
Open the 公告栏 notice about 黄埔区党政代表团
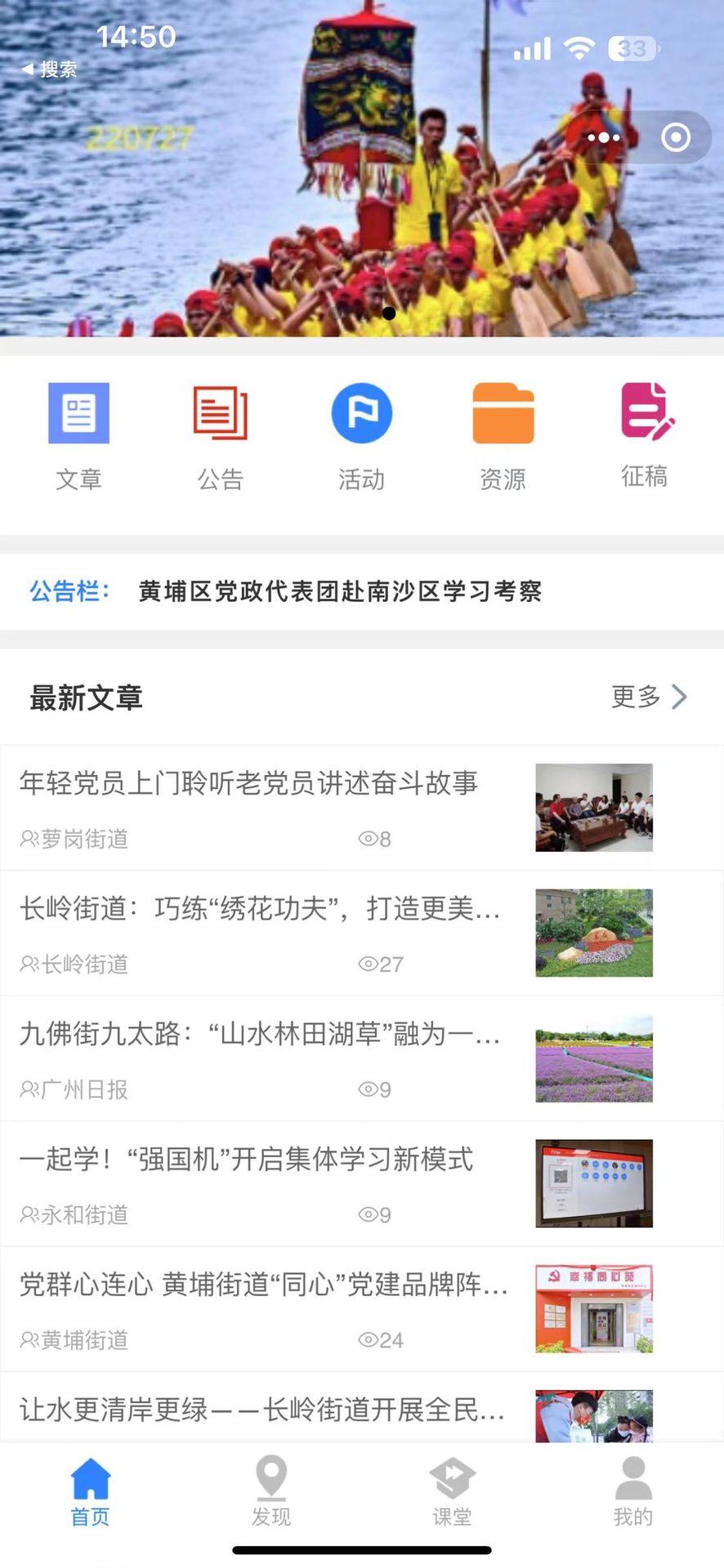340,591
